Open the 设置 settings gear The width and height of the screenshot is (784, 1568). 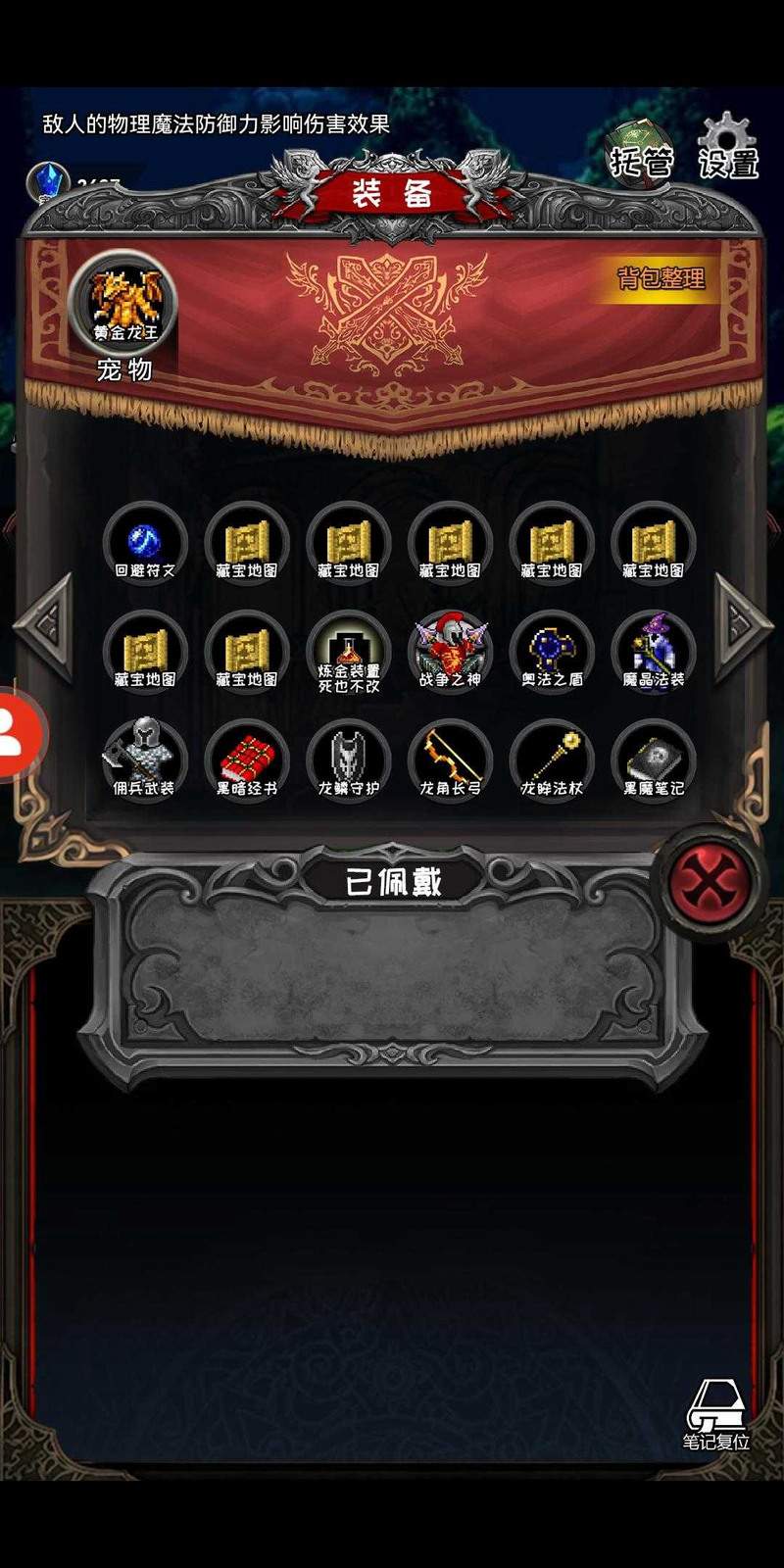click(728, 149)
